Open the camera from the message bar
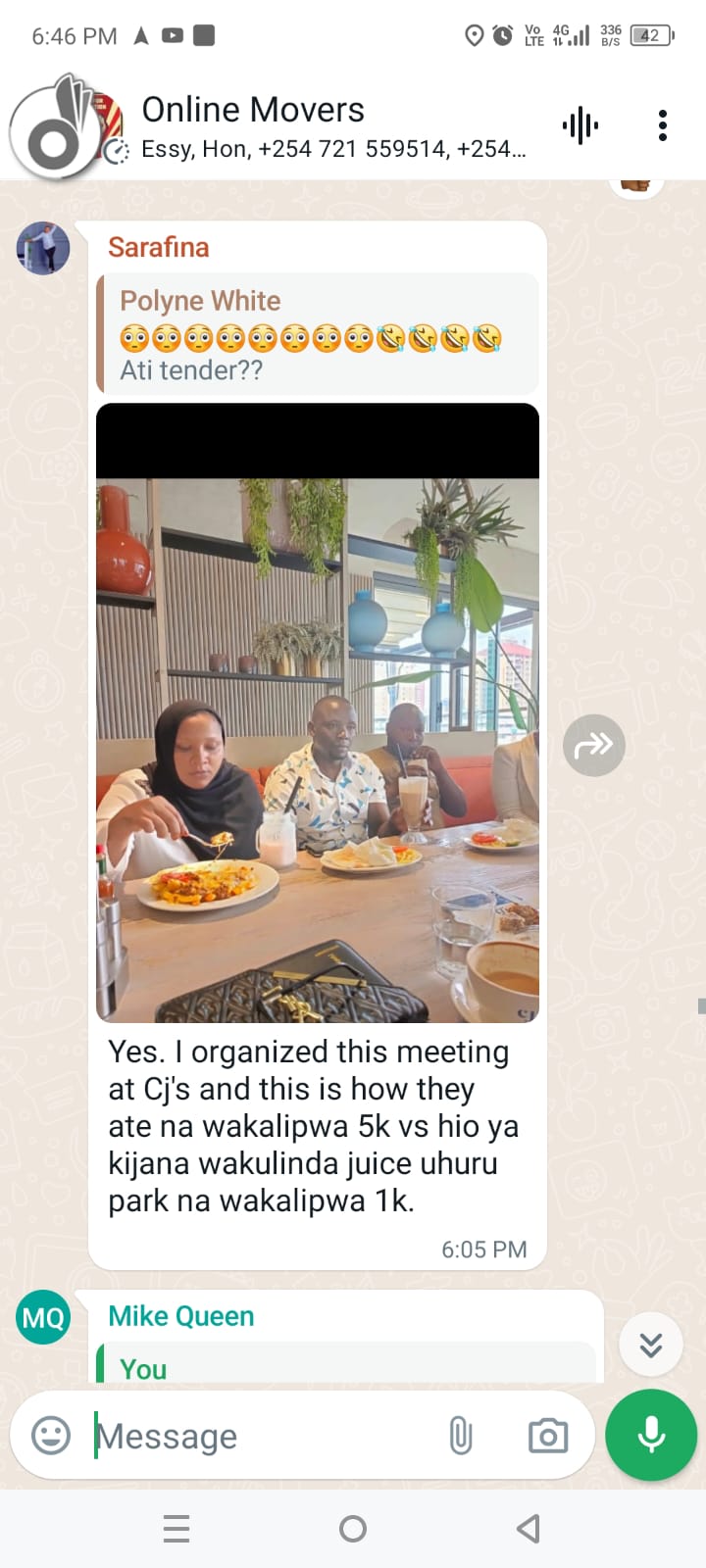Viewport: 706px width, 1568px height. point(548,1437)
